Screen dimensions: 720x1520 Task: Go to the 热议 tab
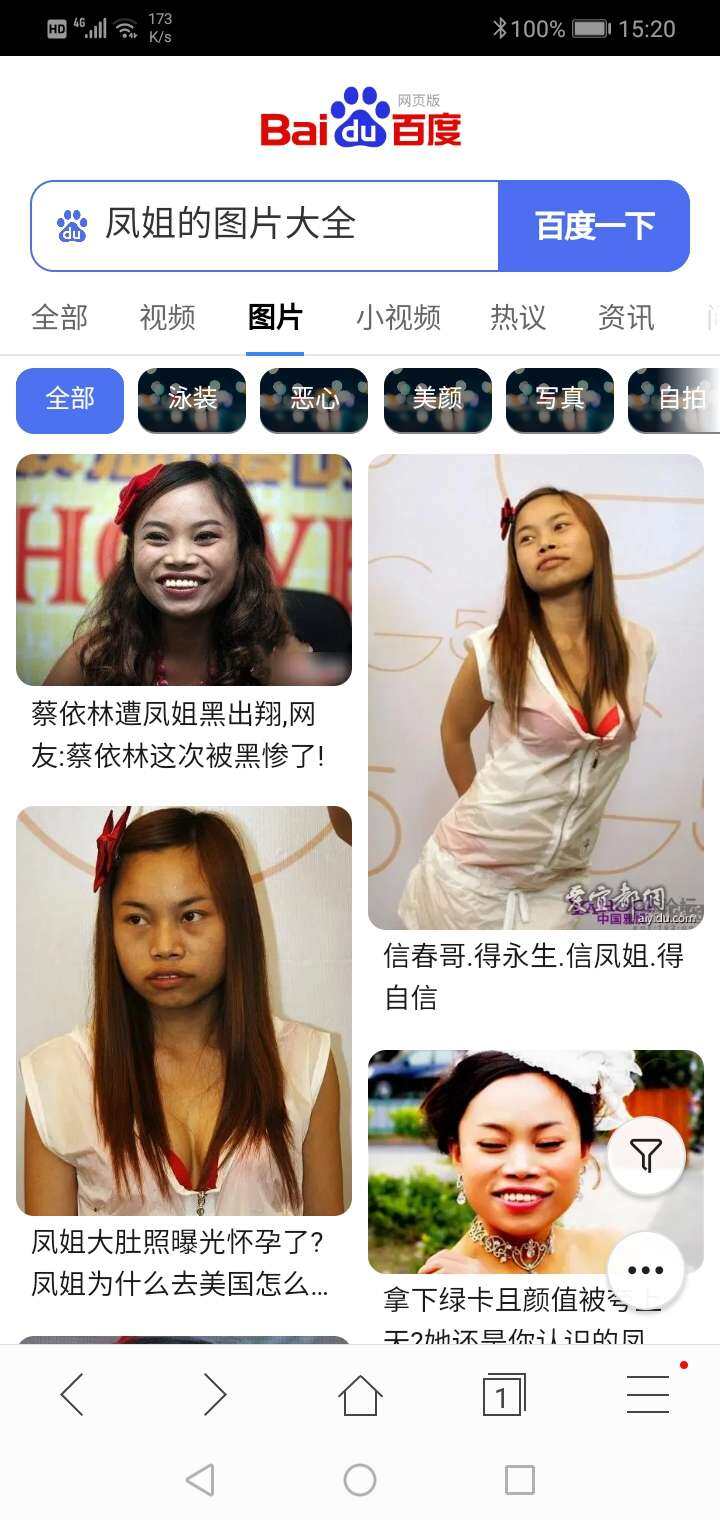tap(518, 318)
